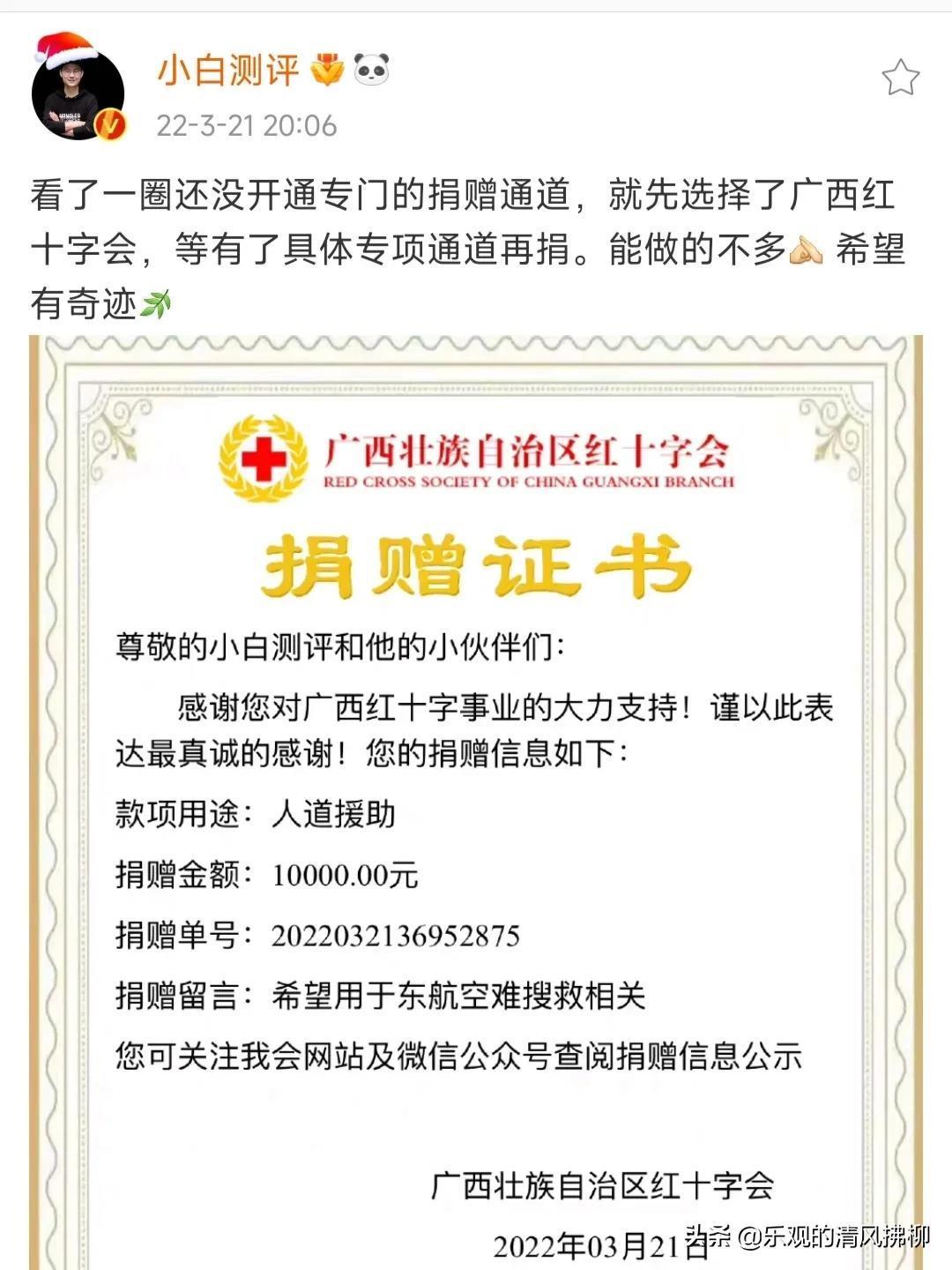
Task: Open 小白测评's profile avatar
Action: click(x=78, y=93)
